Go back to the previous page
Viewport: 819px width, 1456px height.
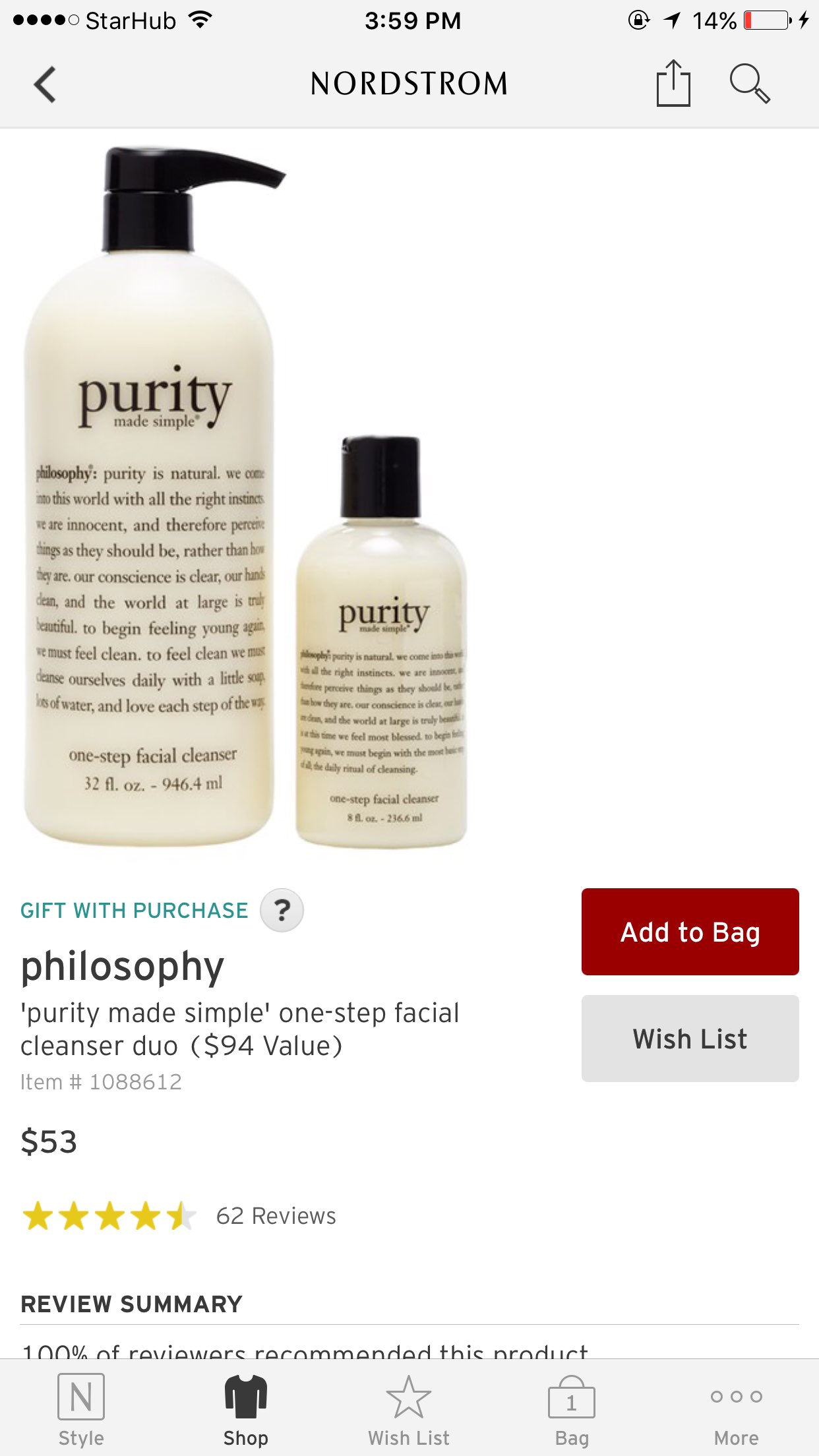tap(45, 84)
